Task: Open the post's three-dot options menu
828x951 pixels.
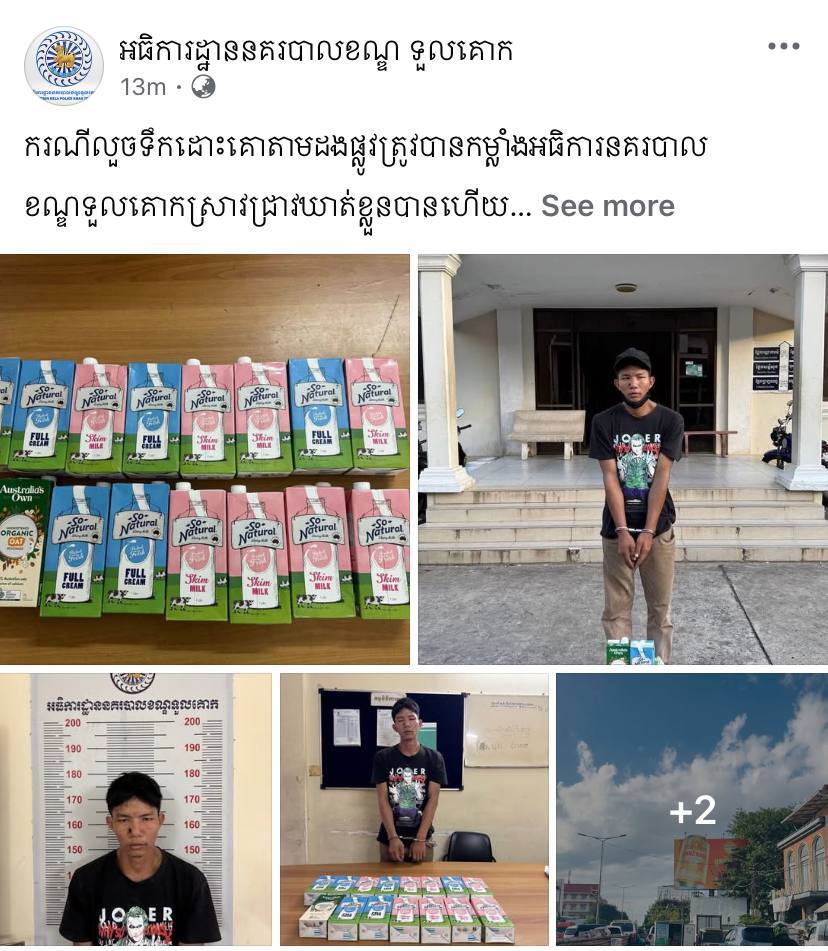Action: tap(783, 46)
